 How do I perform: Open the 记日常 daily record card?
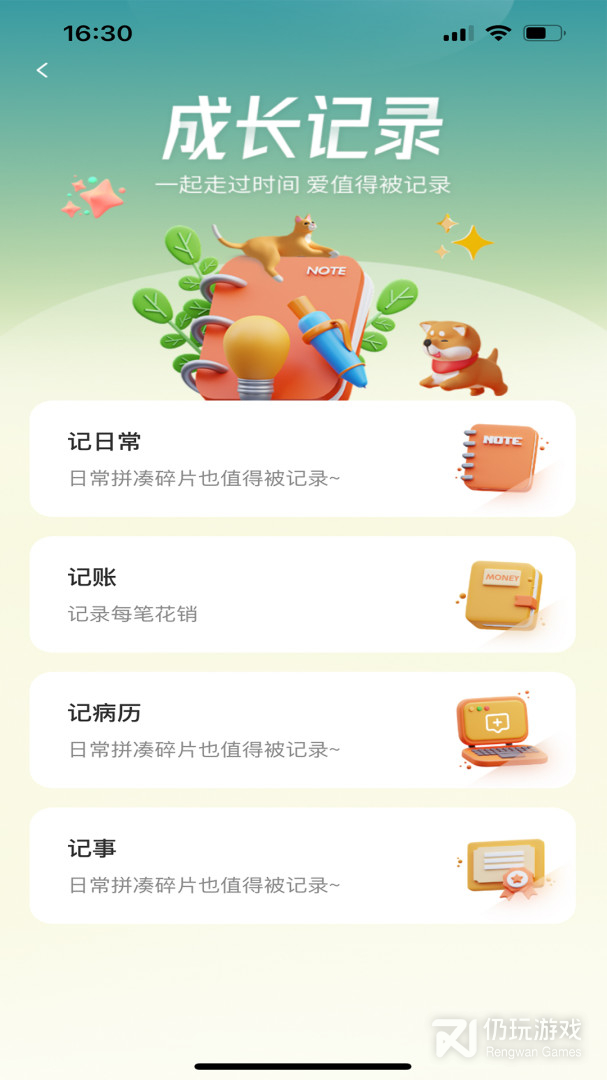(x=302, y=459)
